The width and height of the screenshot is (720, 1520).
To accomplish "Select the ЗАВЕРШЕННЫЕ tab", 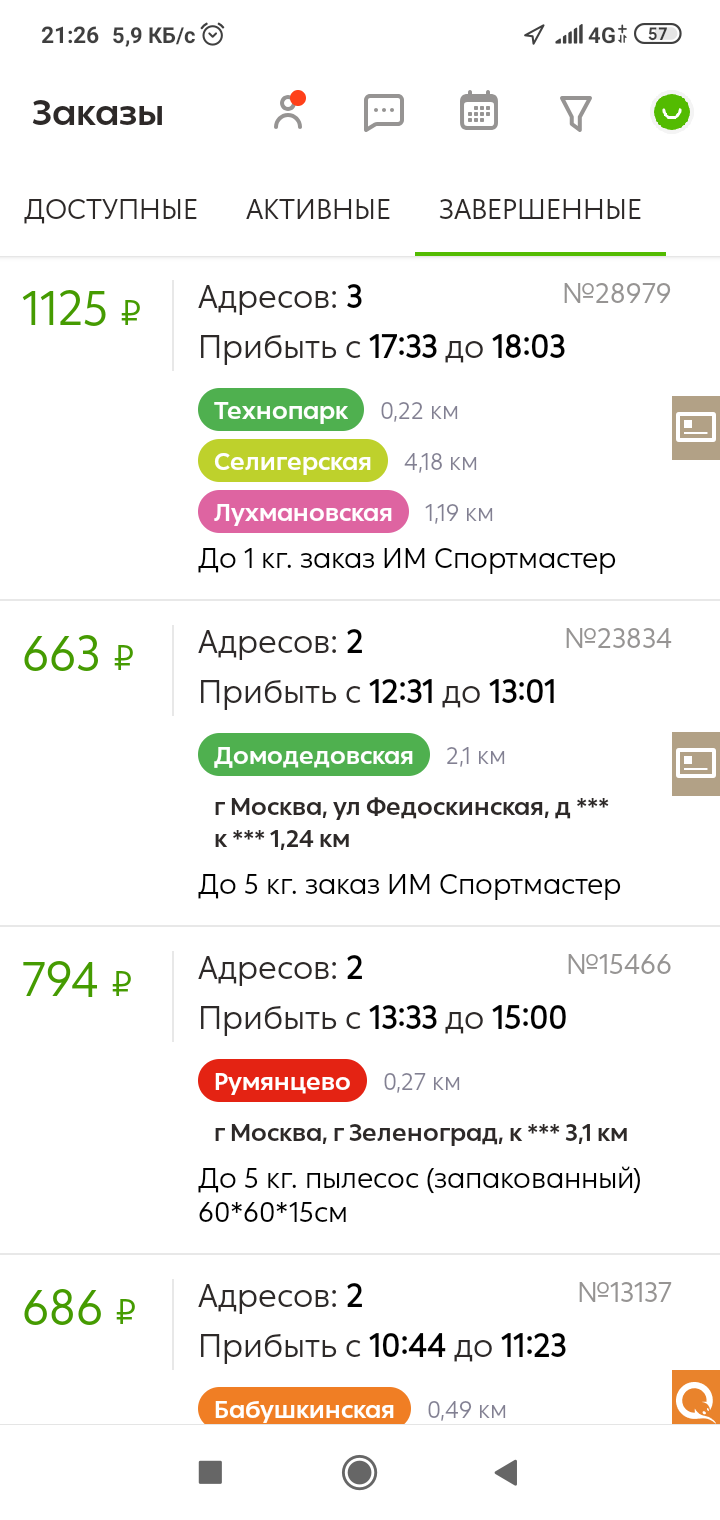I will click(x=540, y=211).
